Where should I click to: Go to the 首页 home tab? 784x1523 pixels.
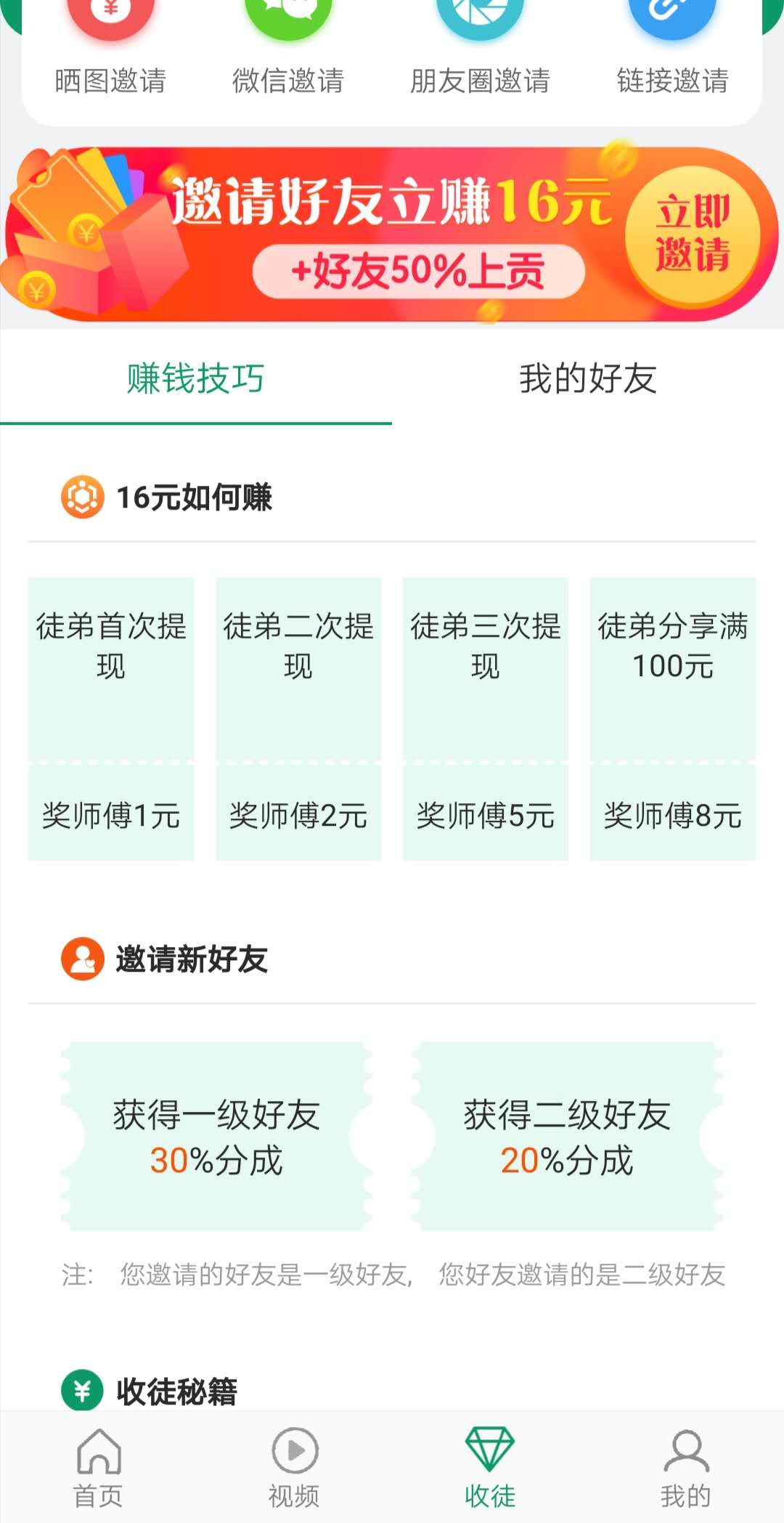[98, 1468]
